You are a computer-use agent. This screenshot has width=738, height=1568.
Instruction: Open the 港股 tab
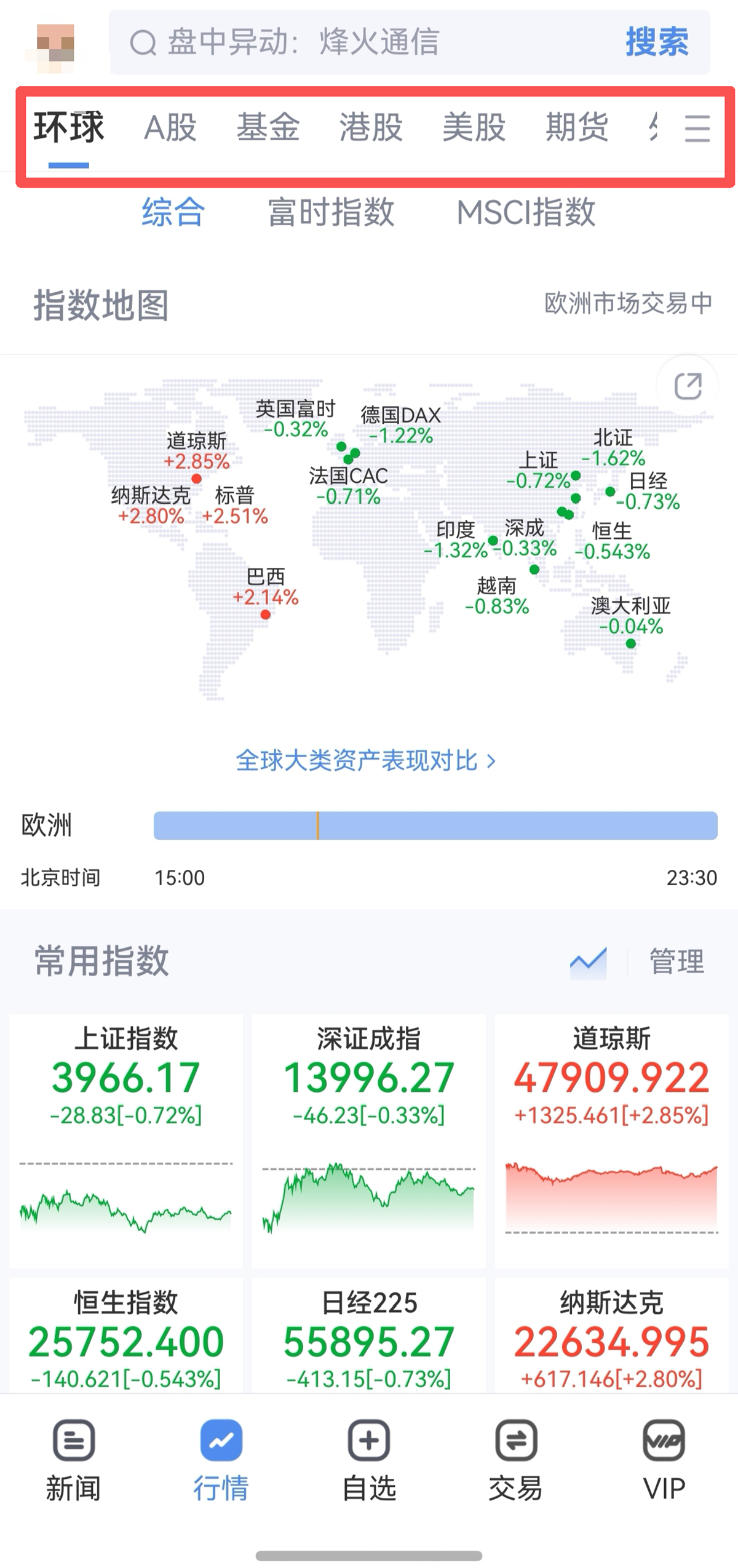coord(371,128)
